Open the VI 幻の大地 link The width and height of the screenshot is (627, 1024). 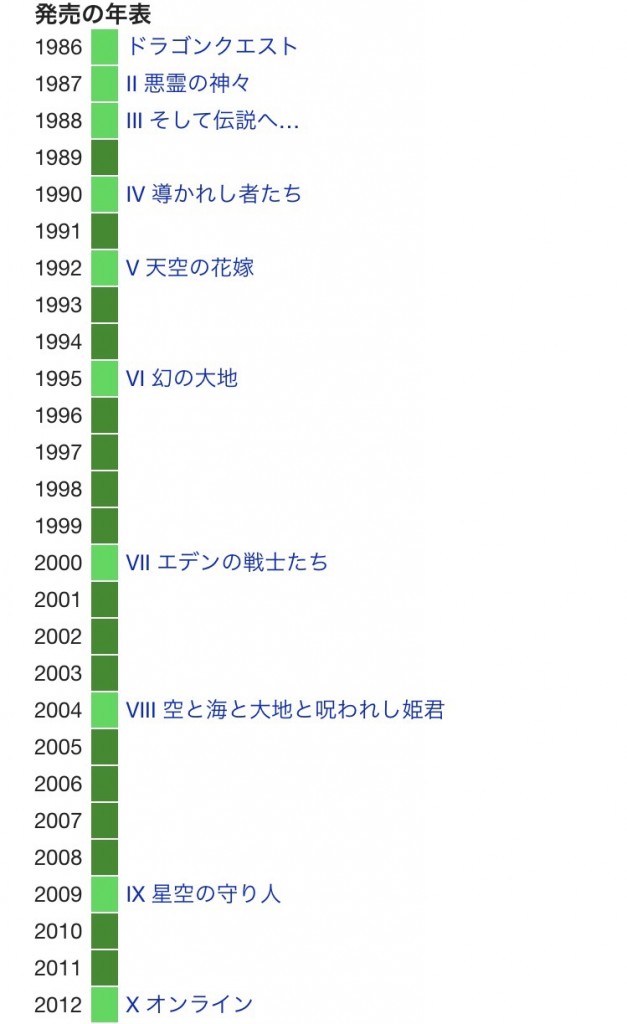(x=182, y=378)
